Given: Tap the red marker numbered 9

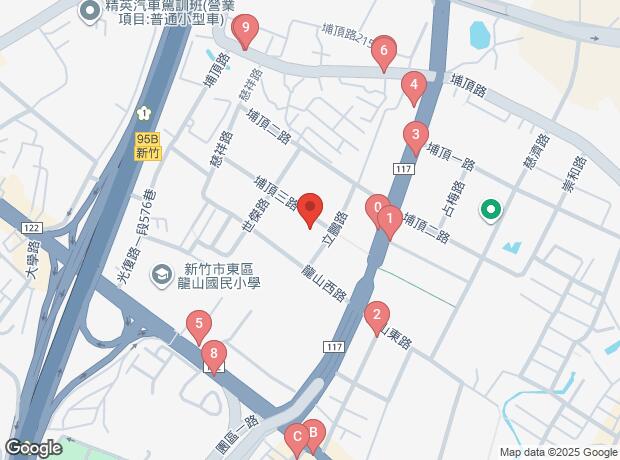Looking at the screenshot, I should [244, 31].
